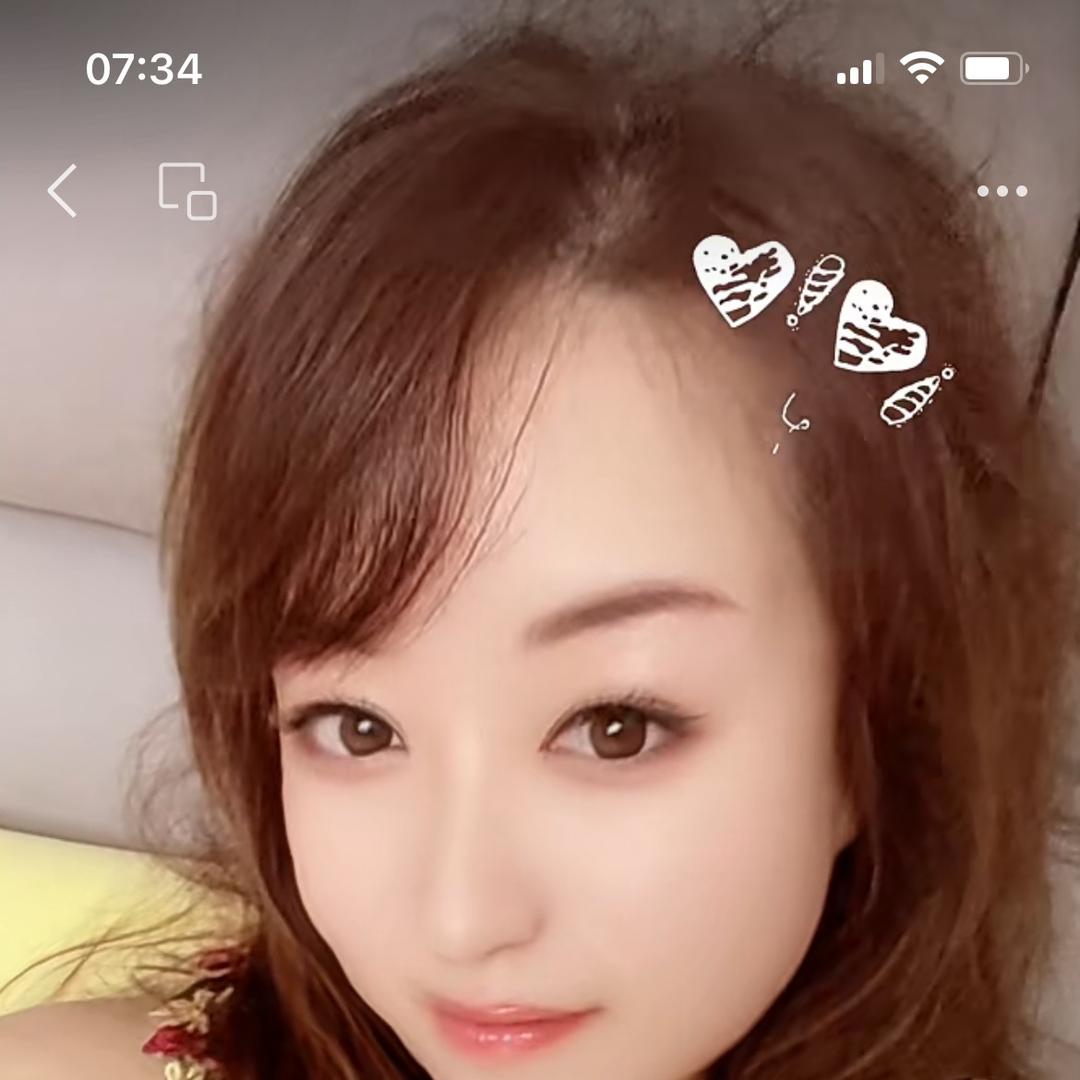Go back using the left arrow
Viewport: 1080px width, 1080px height.
[x=63, y=191]
